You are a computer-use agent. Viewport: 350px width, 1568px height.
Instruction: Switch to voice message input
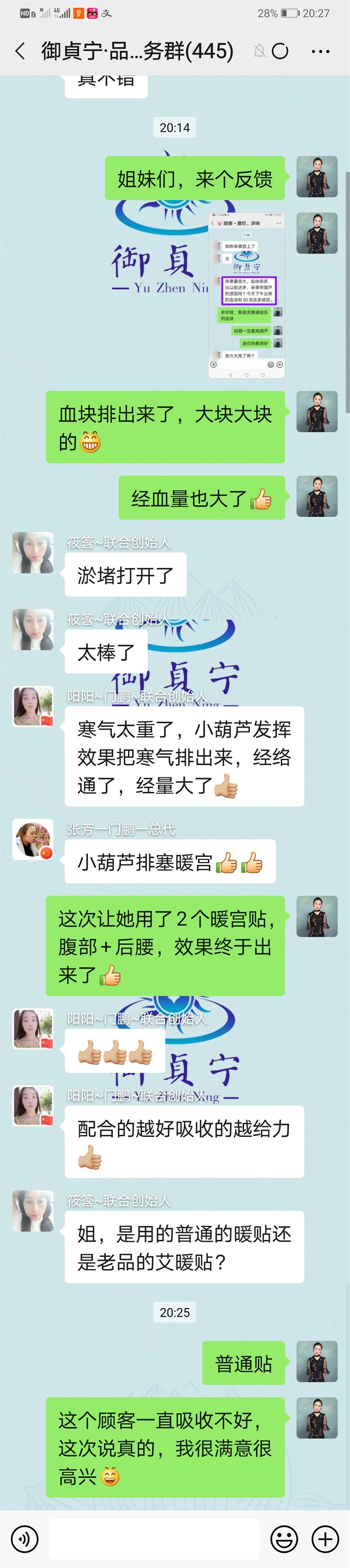point(25,1539)
